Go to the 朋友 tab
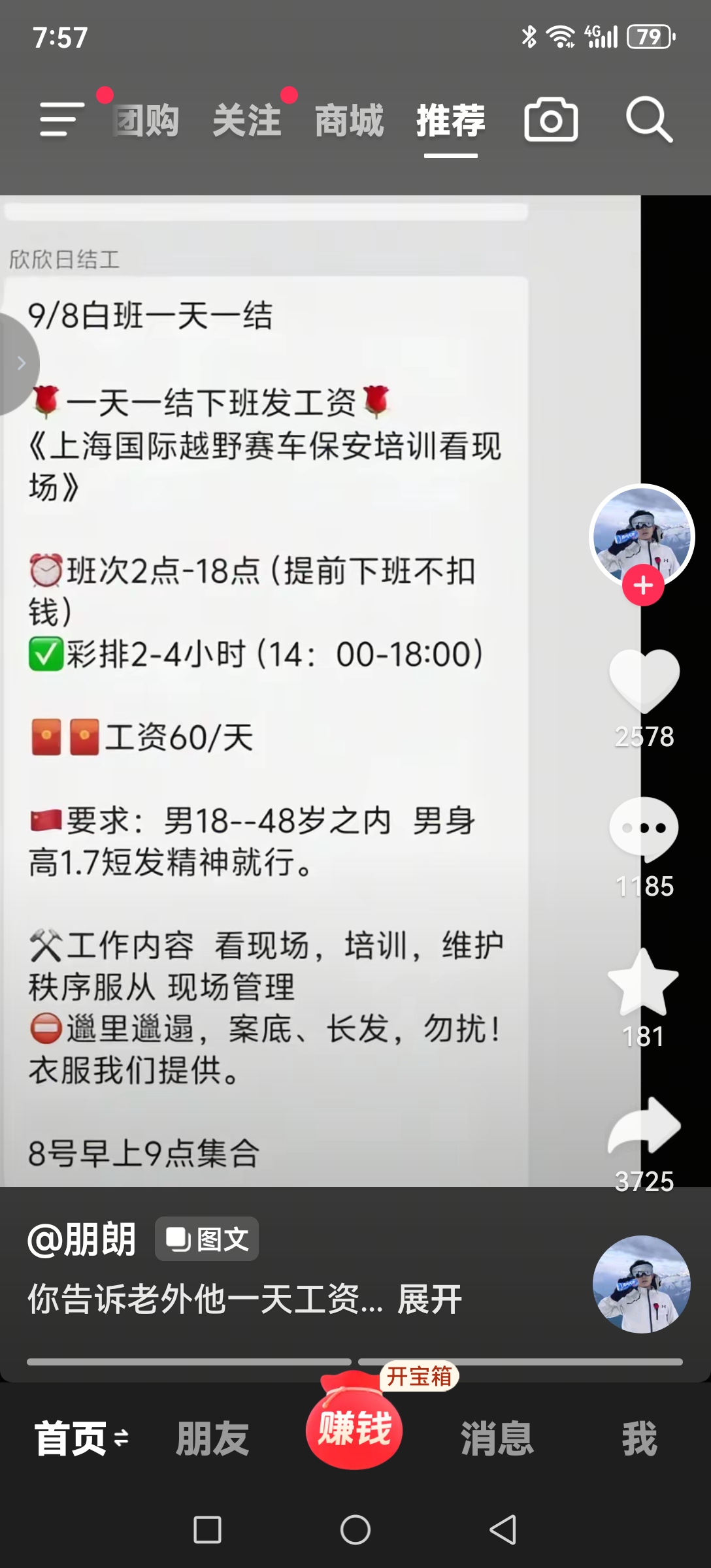711x1568 pixels. point(212,1439)
